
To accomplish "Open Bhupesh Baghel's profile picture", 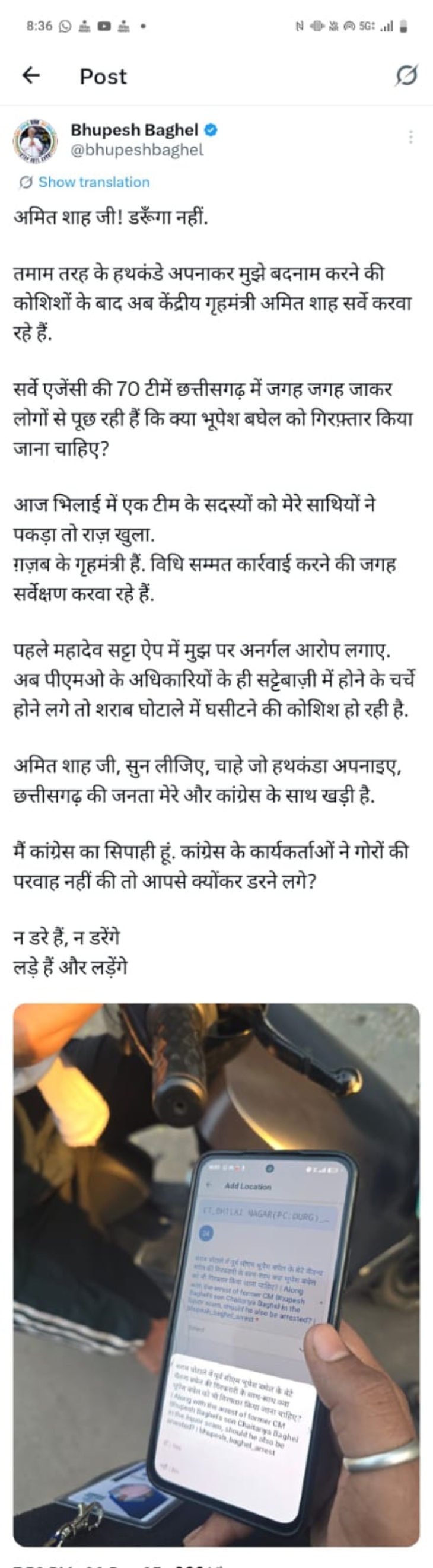I will point(36,141).
